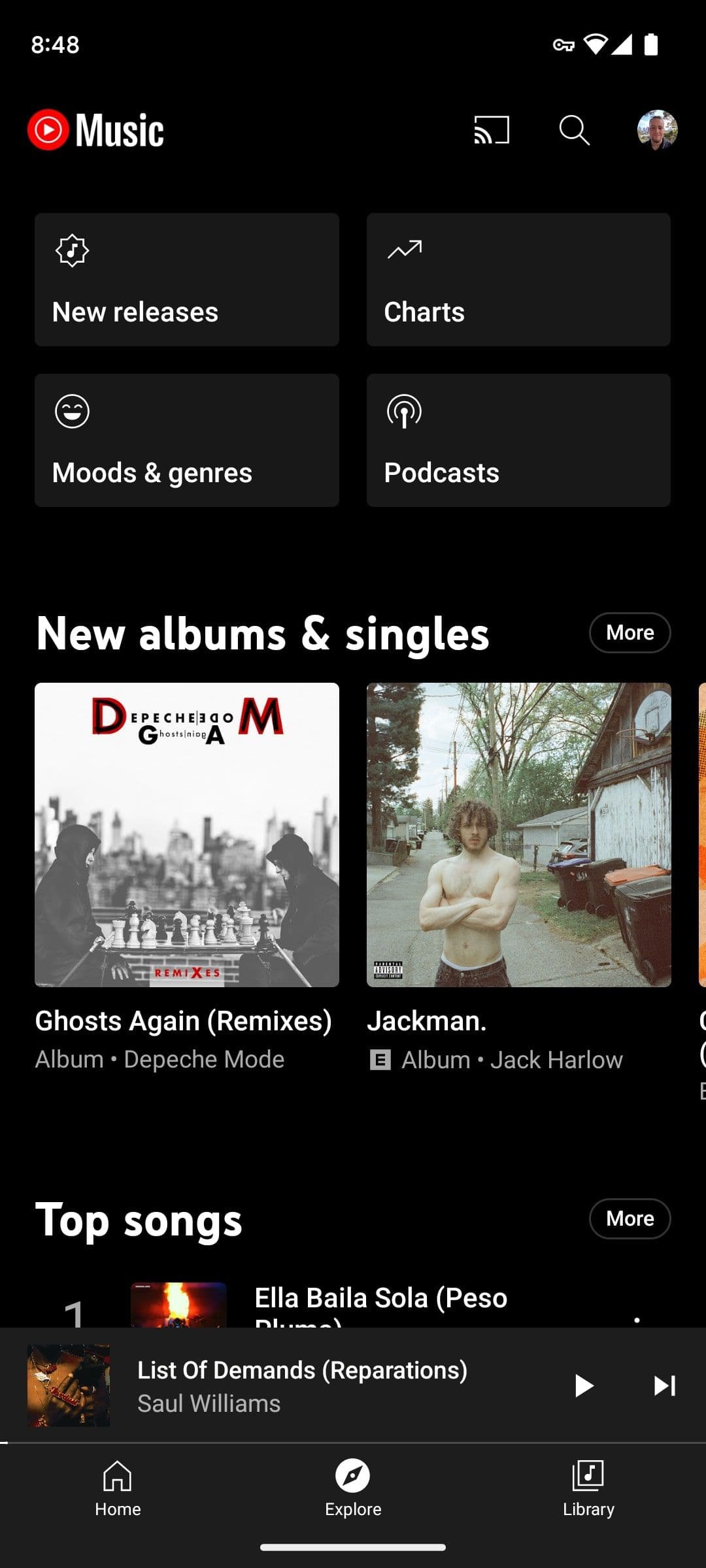Open the Cast icon to connect a device
Image resolution: width=706 pixels, height=1568 pixels.
click(x=491, y=129)
